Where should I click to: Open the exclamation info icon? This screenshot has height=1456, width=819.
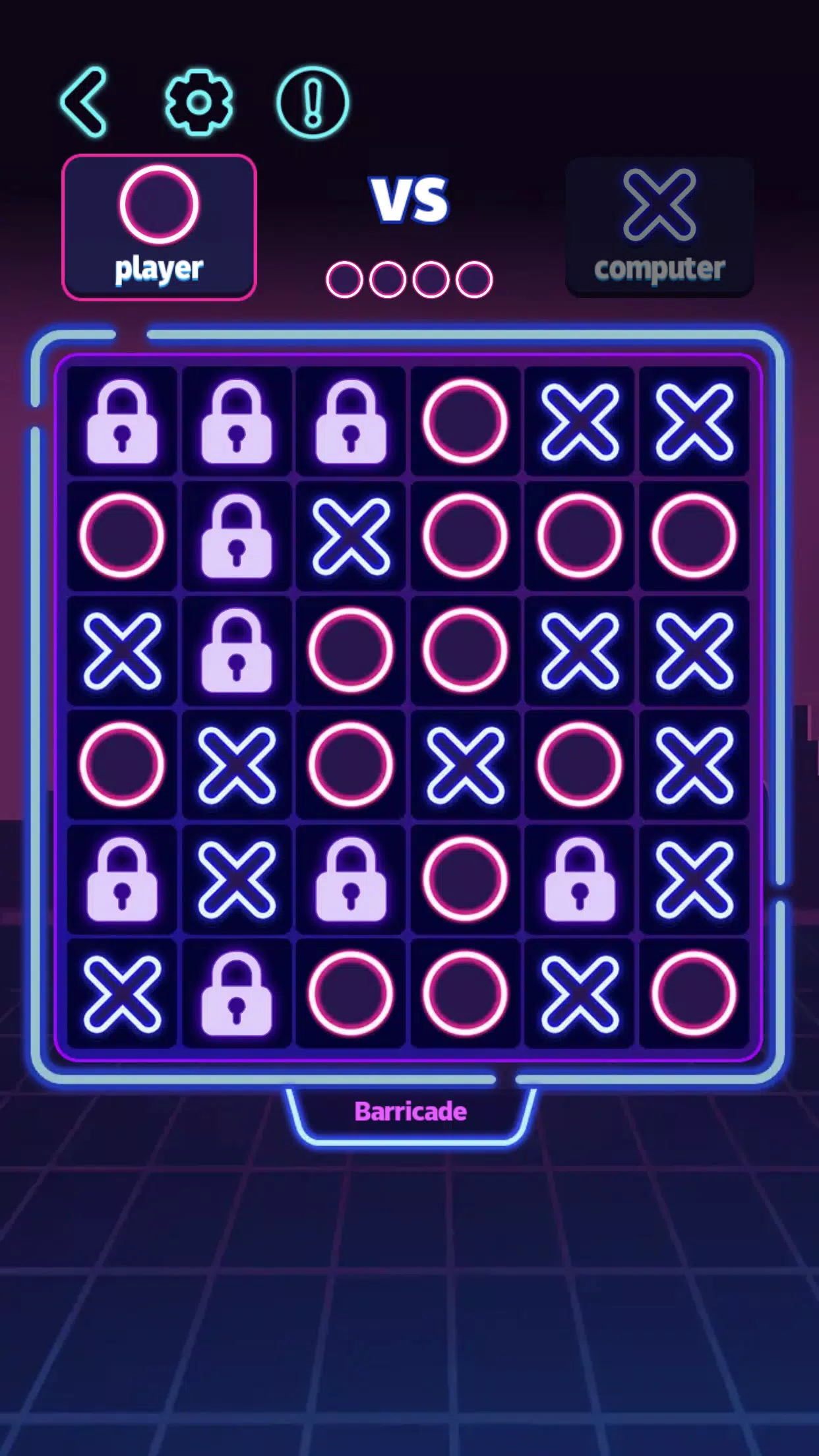coord(313,102)
